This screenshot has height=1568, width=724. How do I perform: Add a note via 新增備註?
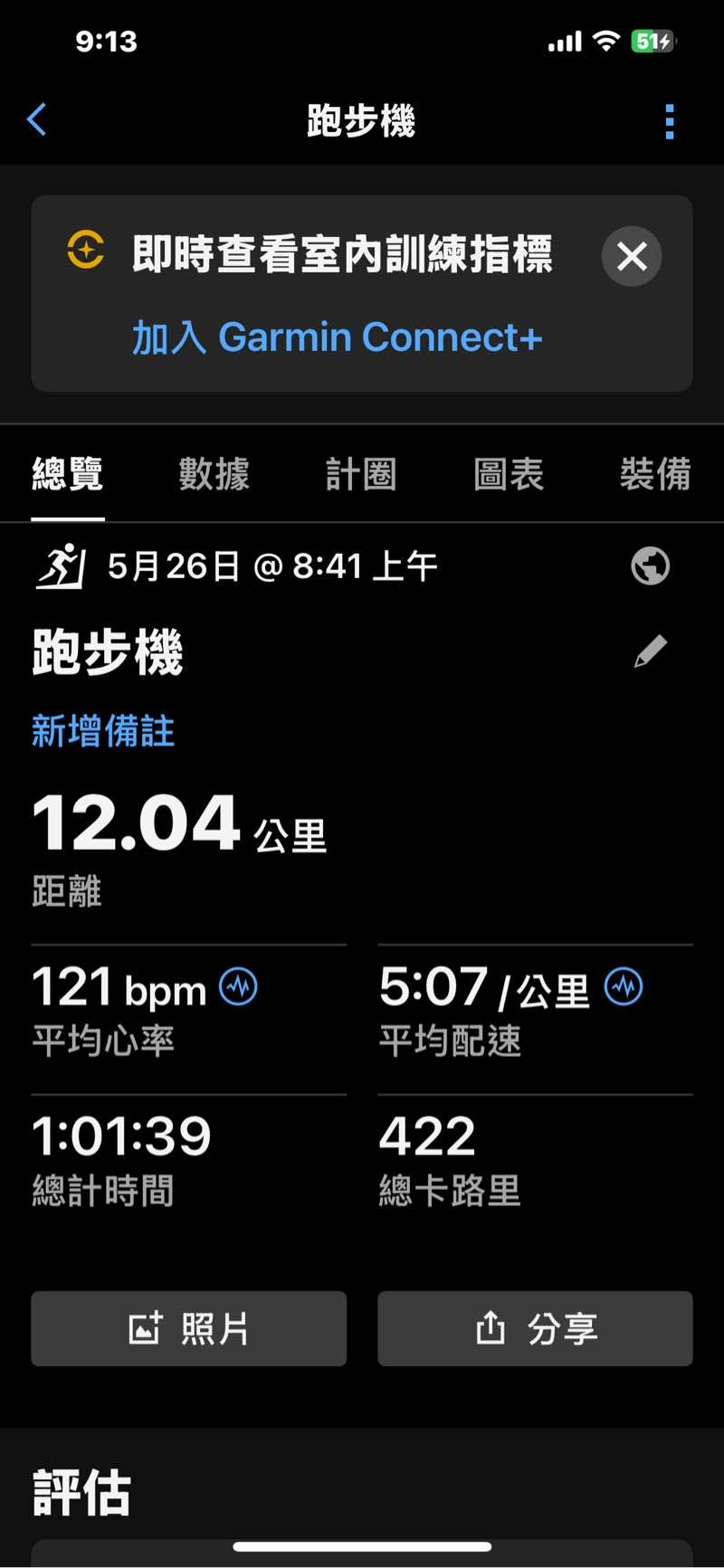click(103, 731)
